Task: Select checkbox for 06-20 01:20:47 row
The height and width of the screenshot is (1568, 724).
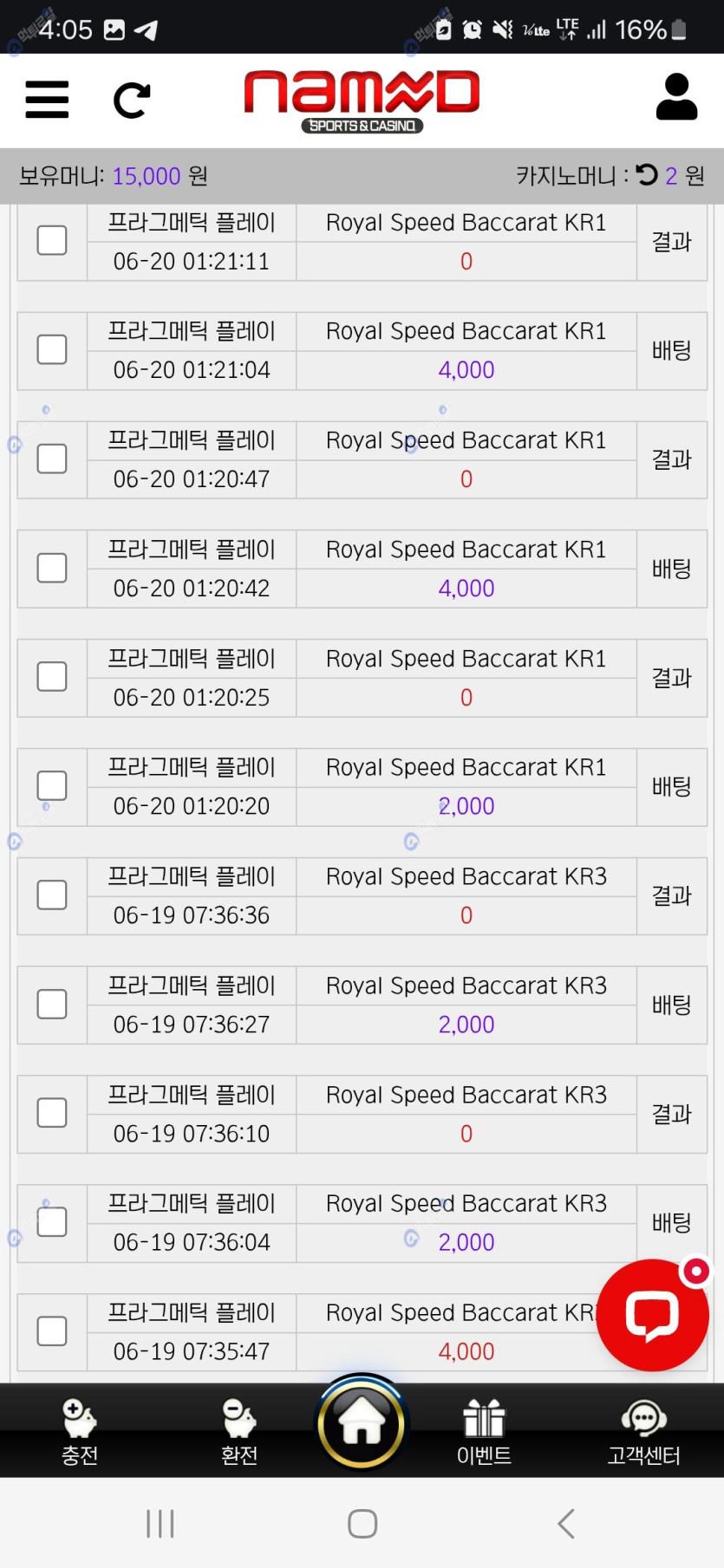Action: click(x=52, y=459)
